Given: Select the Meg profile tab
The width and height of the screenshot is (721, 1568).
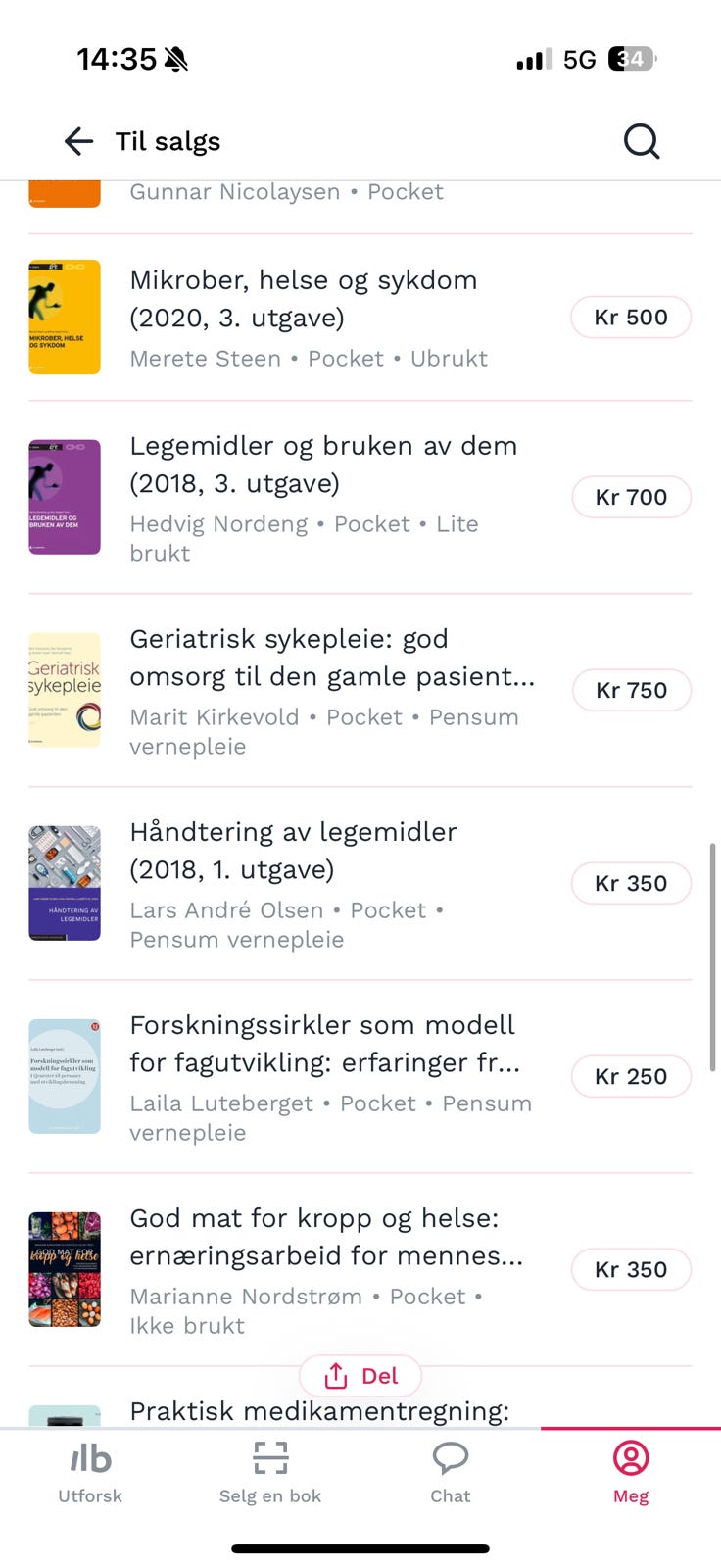Looking at the screenshot, I should [x=631, y=1472].
